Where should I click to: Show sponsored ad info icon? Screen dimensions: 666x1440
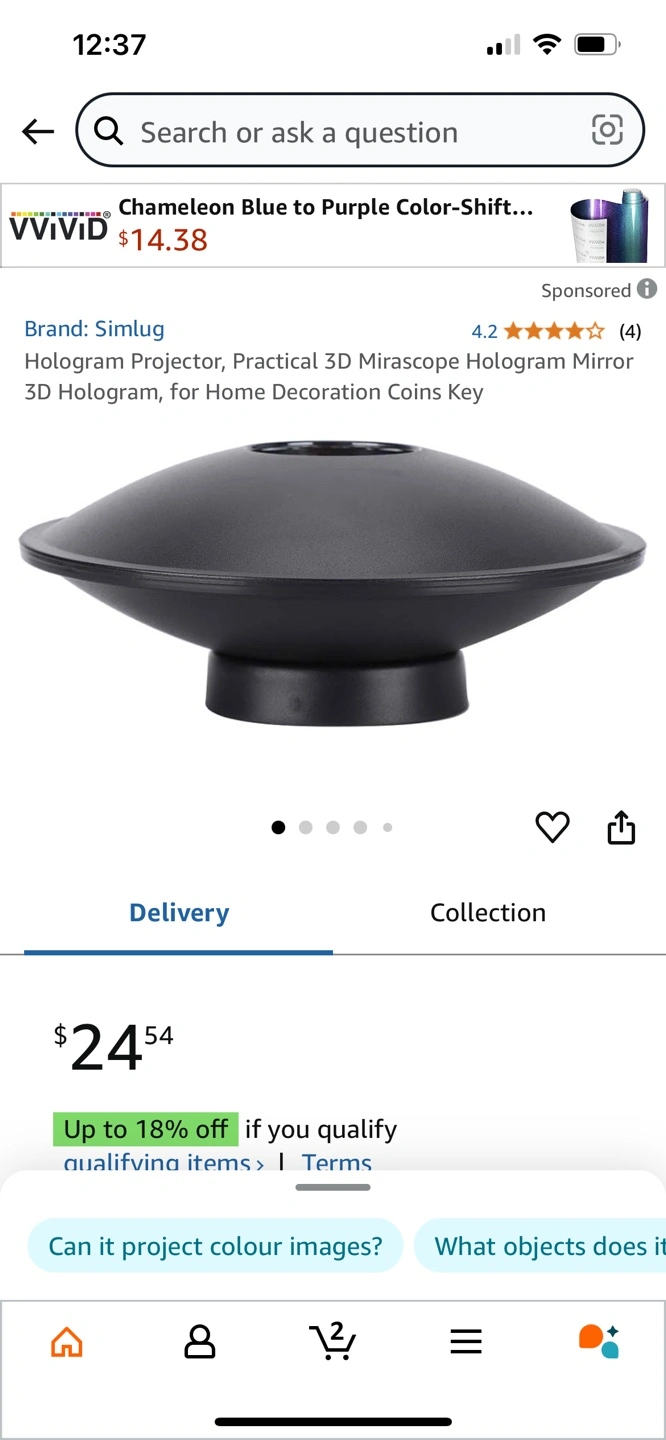647,289
